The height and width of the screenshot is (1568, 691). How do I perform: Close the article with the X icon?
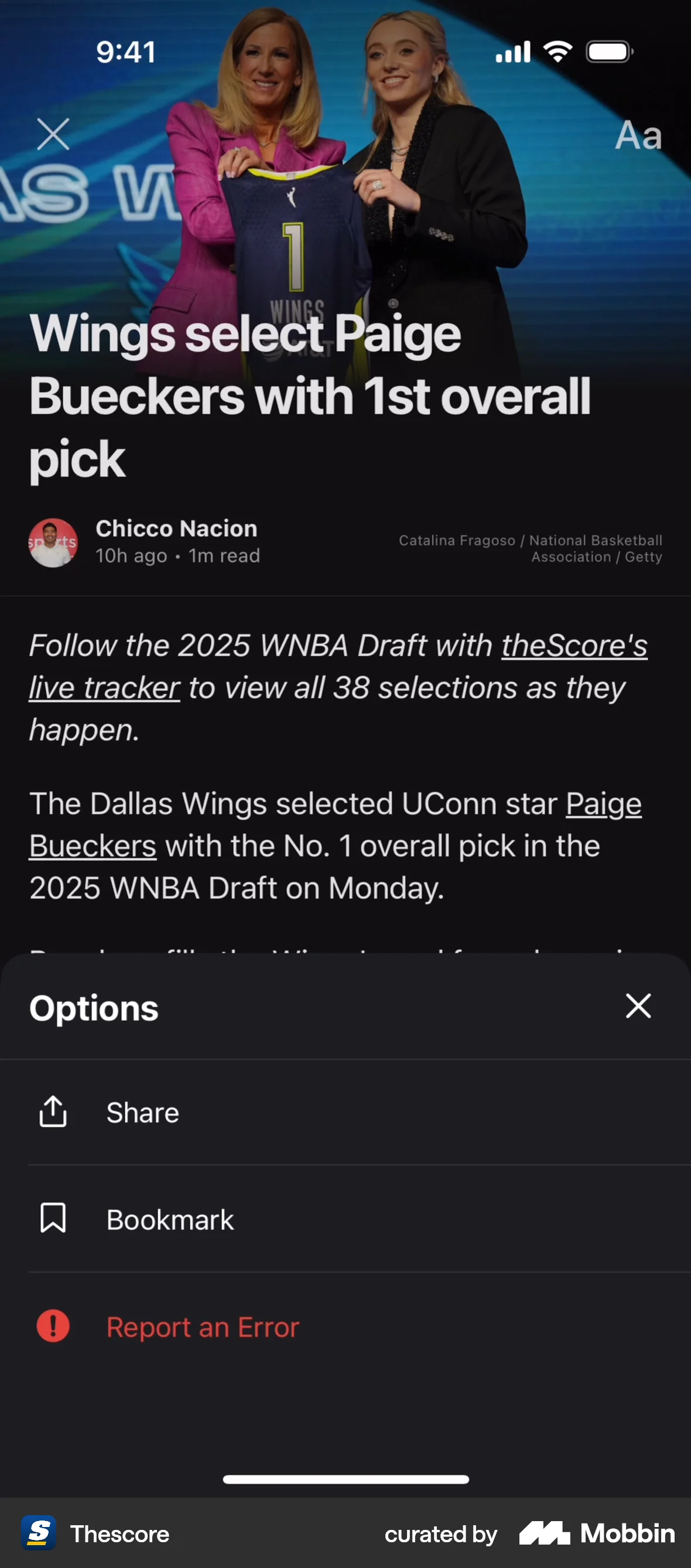tap(53, 134)
